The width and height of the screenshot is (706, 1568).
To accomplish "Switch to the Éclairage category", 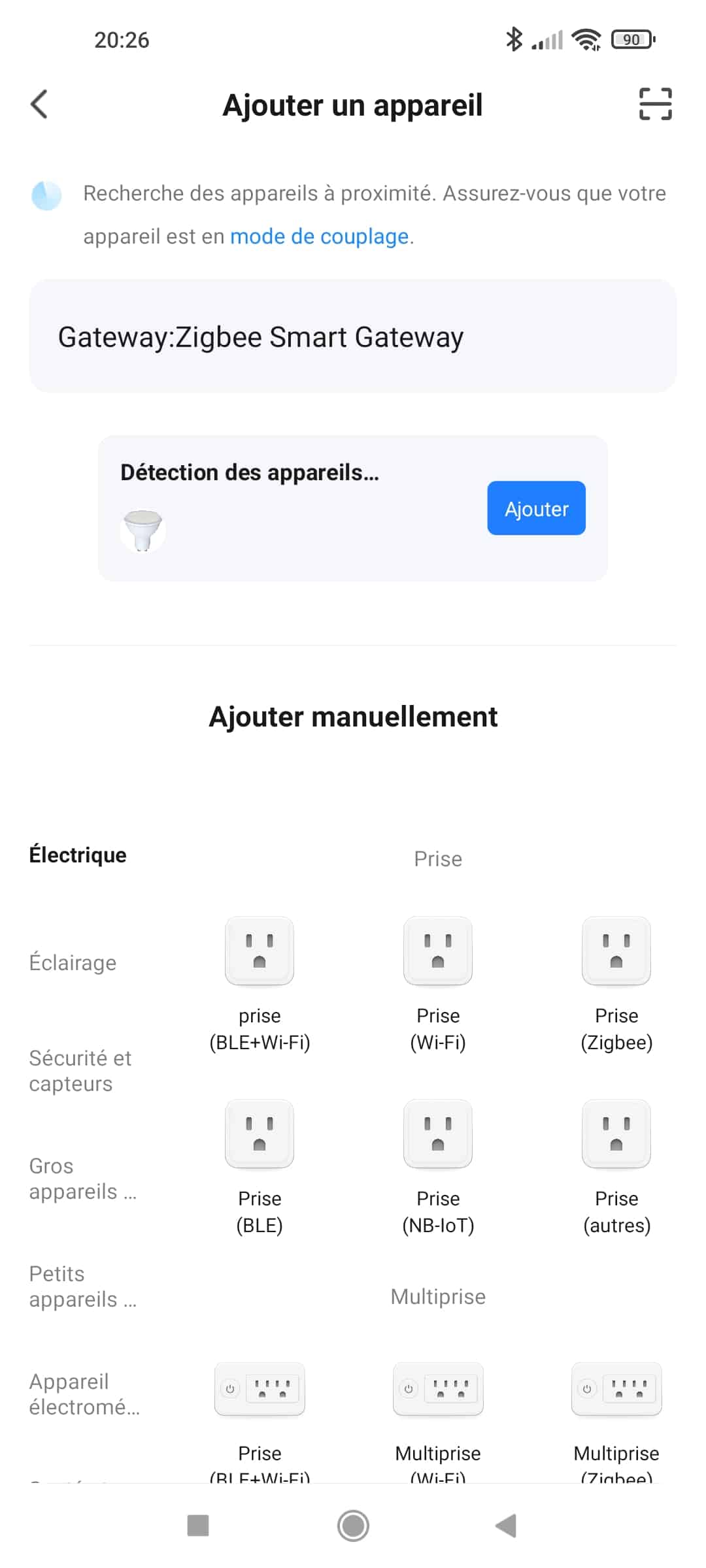I will (73, 963).
